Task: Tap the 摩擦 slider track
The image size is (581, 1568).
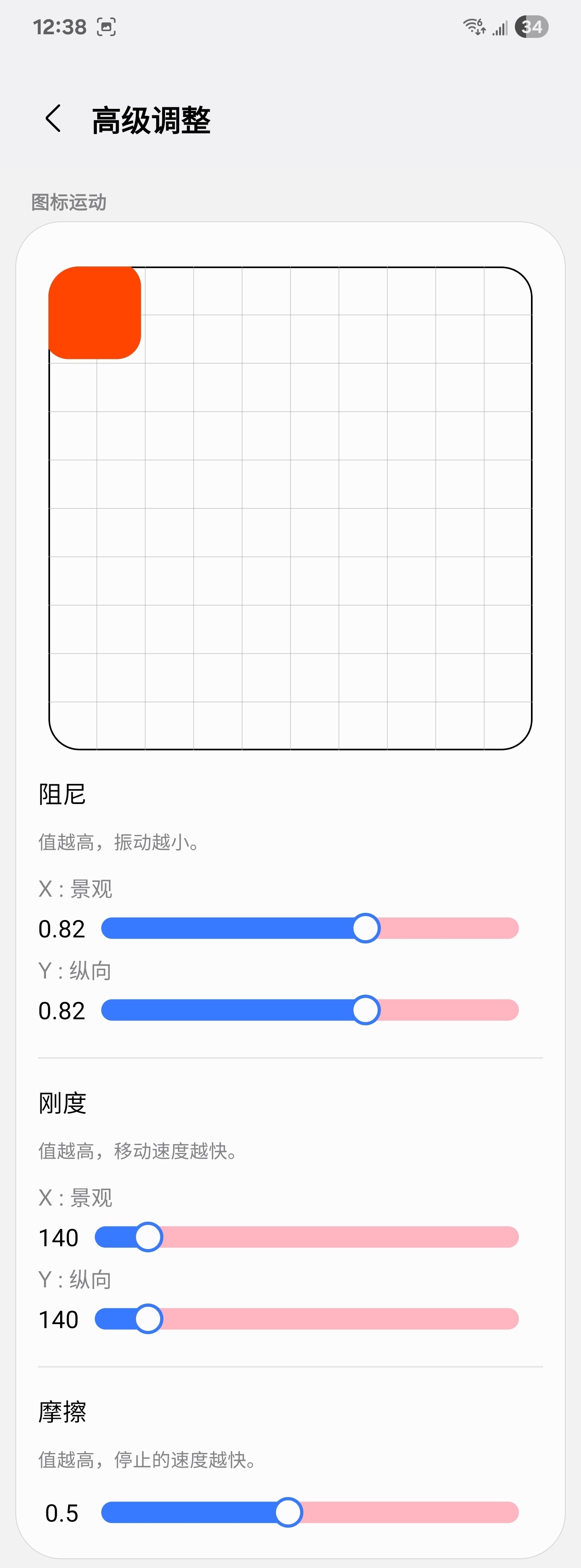Action: pyautogui.click(x=309, y=1512)
